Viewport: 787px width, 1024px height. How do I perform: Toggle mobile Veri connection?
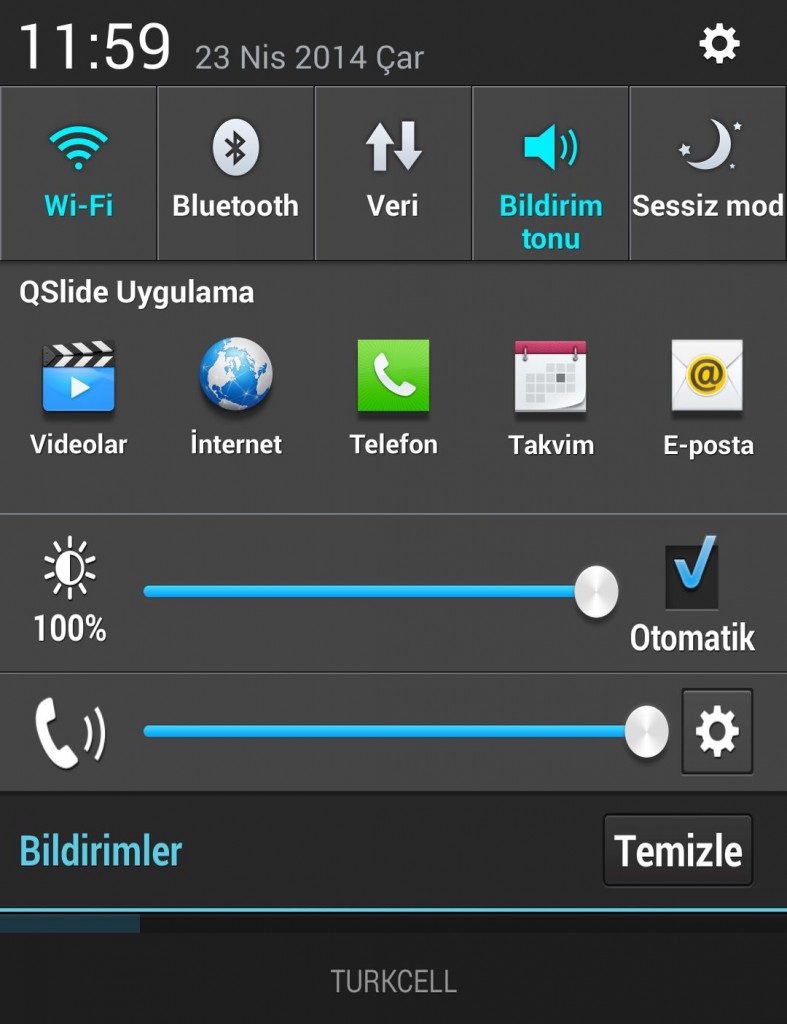[x=393, y=170]
